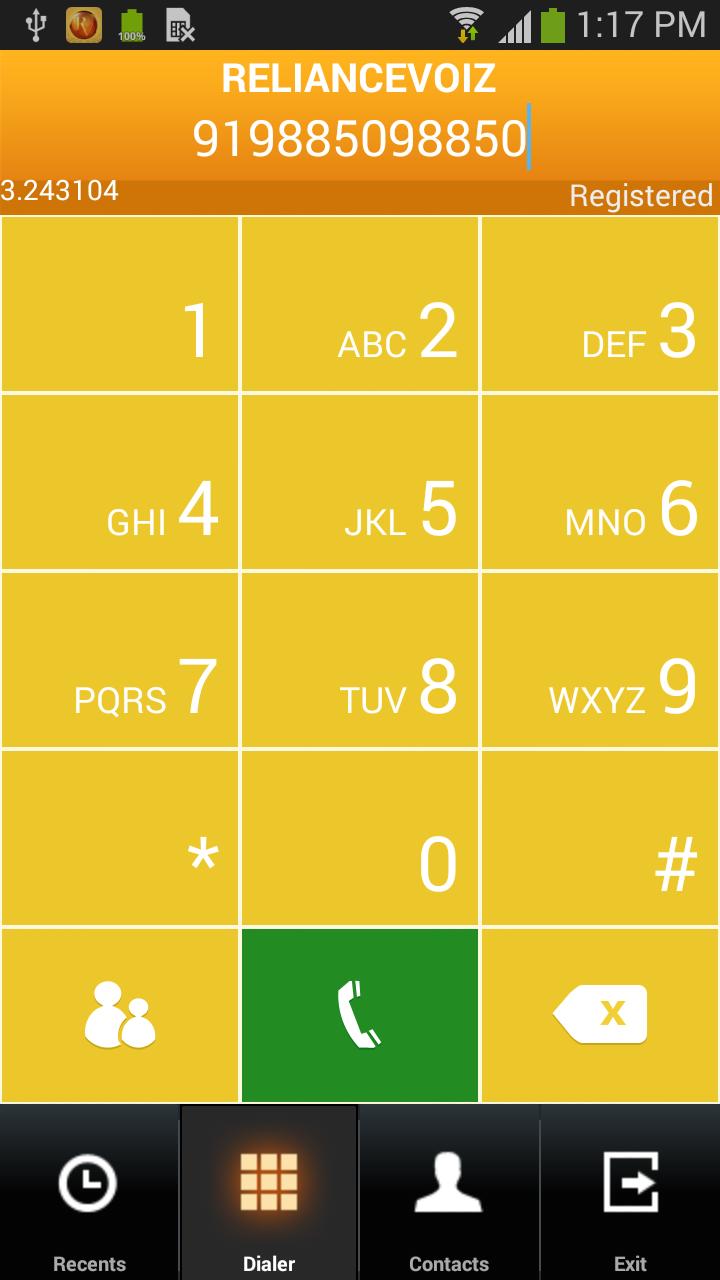
Task: Enter digit 8 TUV
Action: tap(360, 660)
